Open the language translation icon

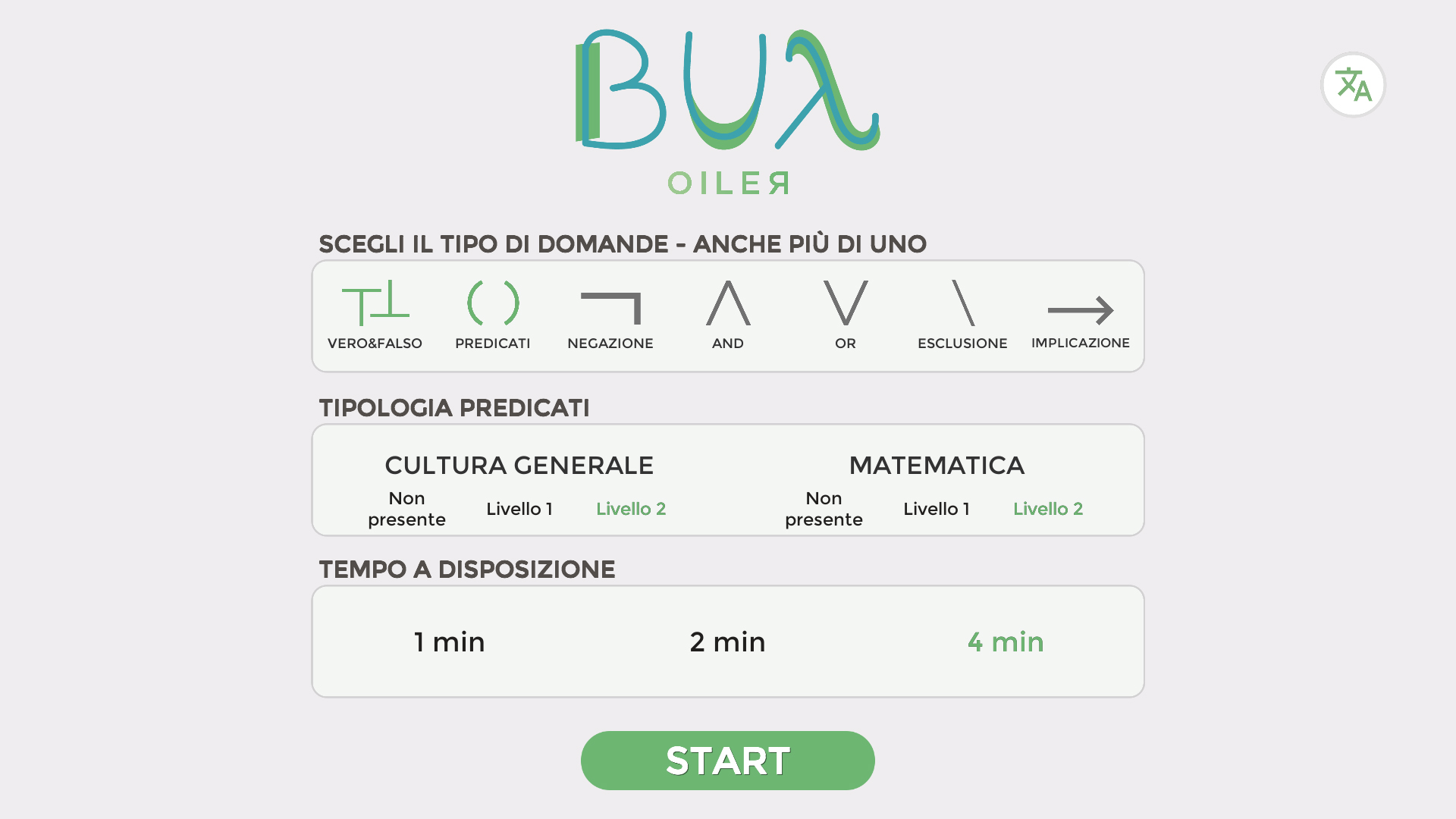tap(1353, 84)
